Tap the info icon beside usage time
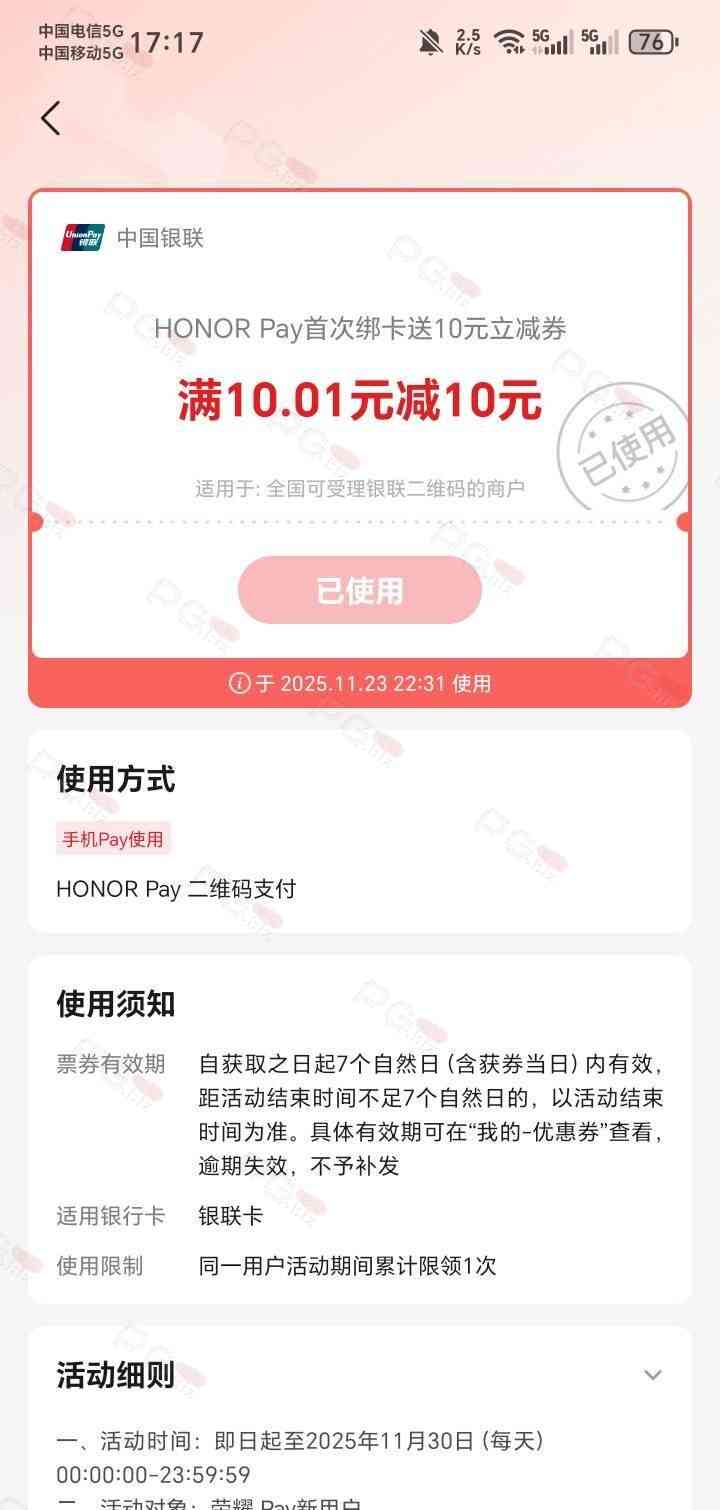 coord(239,683)
